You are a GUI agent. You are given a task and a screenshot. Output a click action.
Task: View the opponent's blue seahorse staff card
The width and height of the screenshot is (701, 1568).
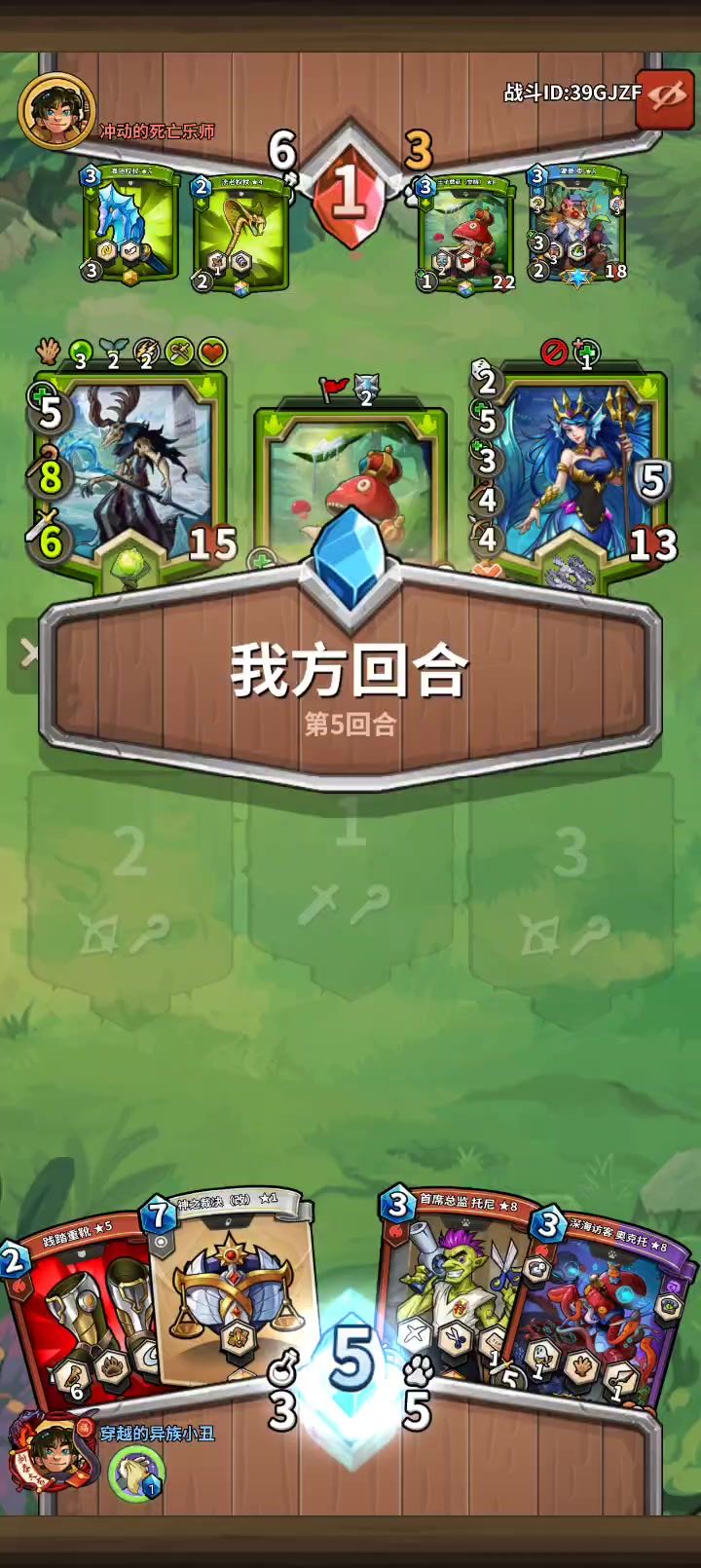pyautogui.click(x=129, y=224)
